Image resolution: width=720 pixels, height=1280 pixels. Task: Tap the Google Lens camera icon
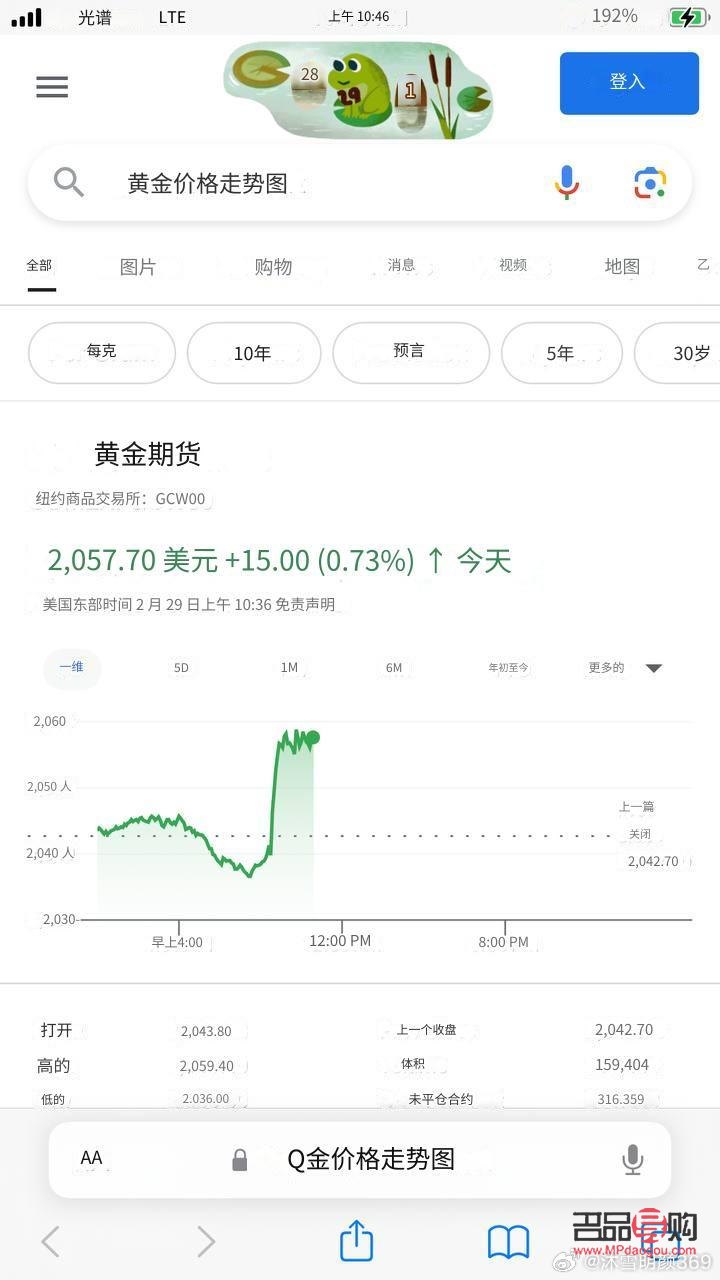[649, 182]
